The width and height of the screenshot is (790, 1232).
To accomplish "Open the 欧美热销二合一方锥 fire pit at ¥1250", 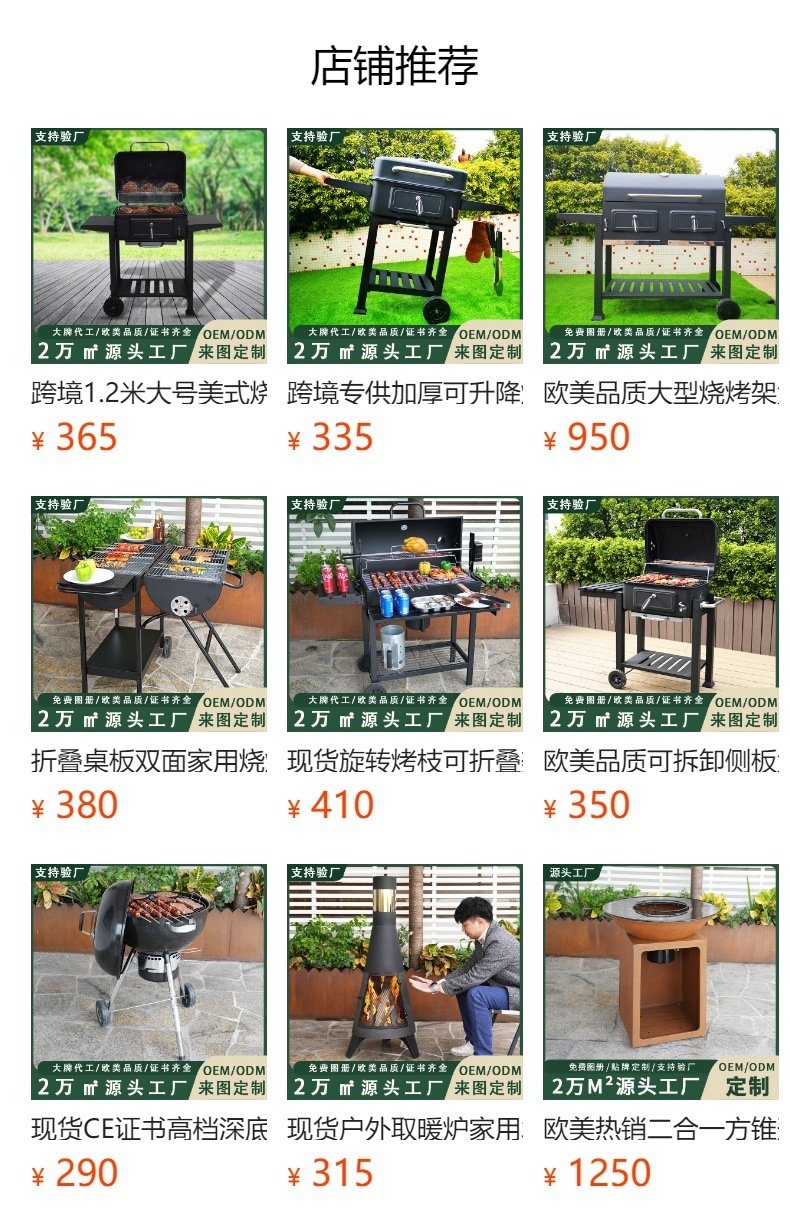I will pyautogui.click(x=660, y=982).
